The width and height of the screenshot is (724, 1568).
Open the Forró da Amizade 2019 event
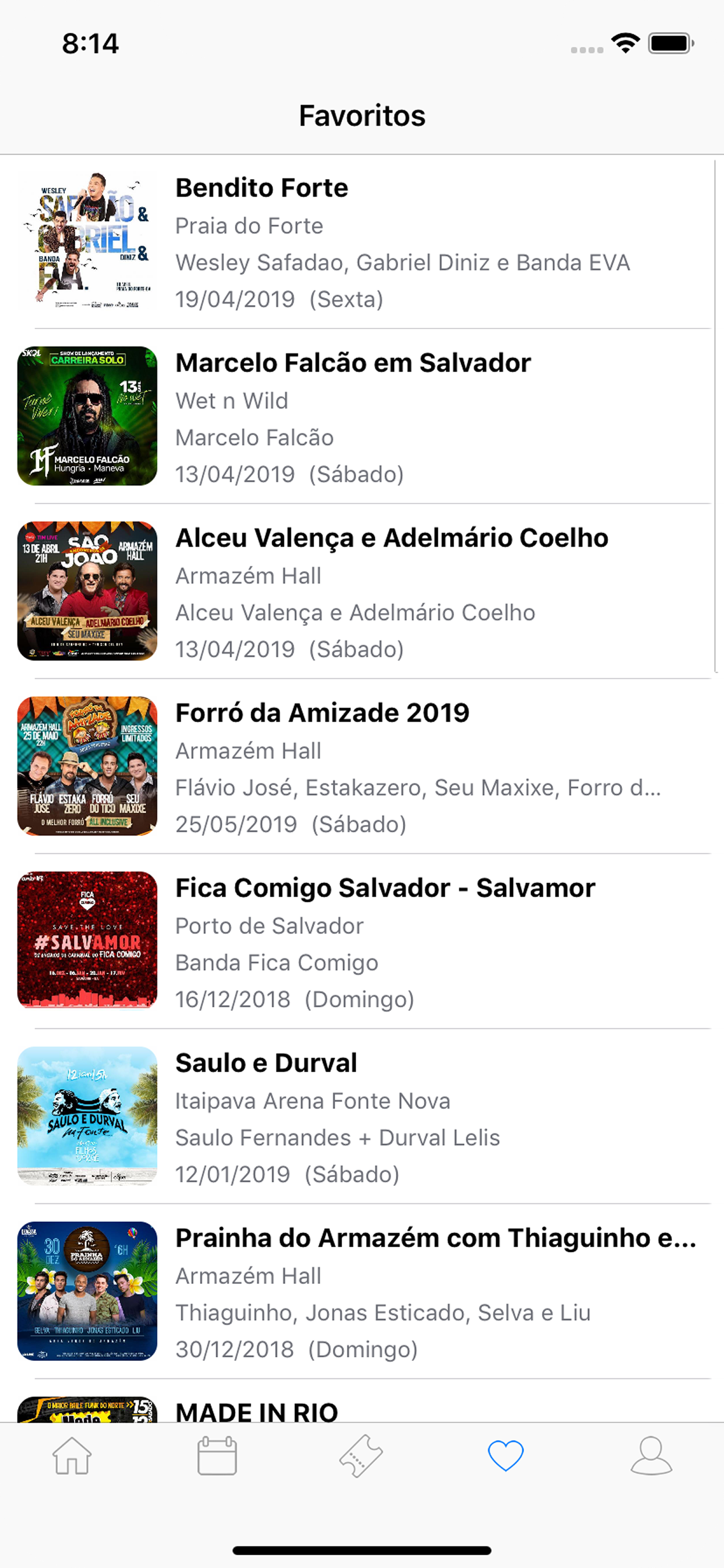(362, 766)
